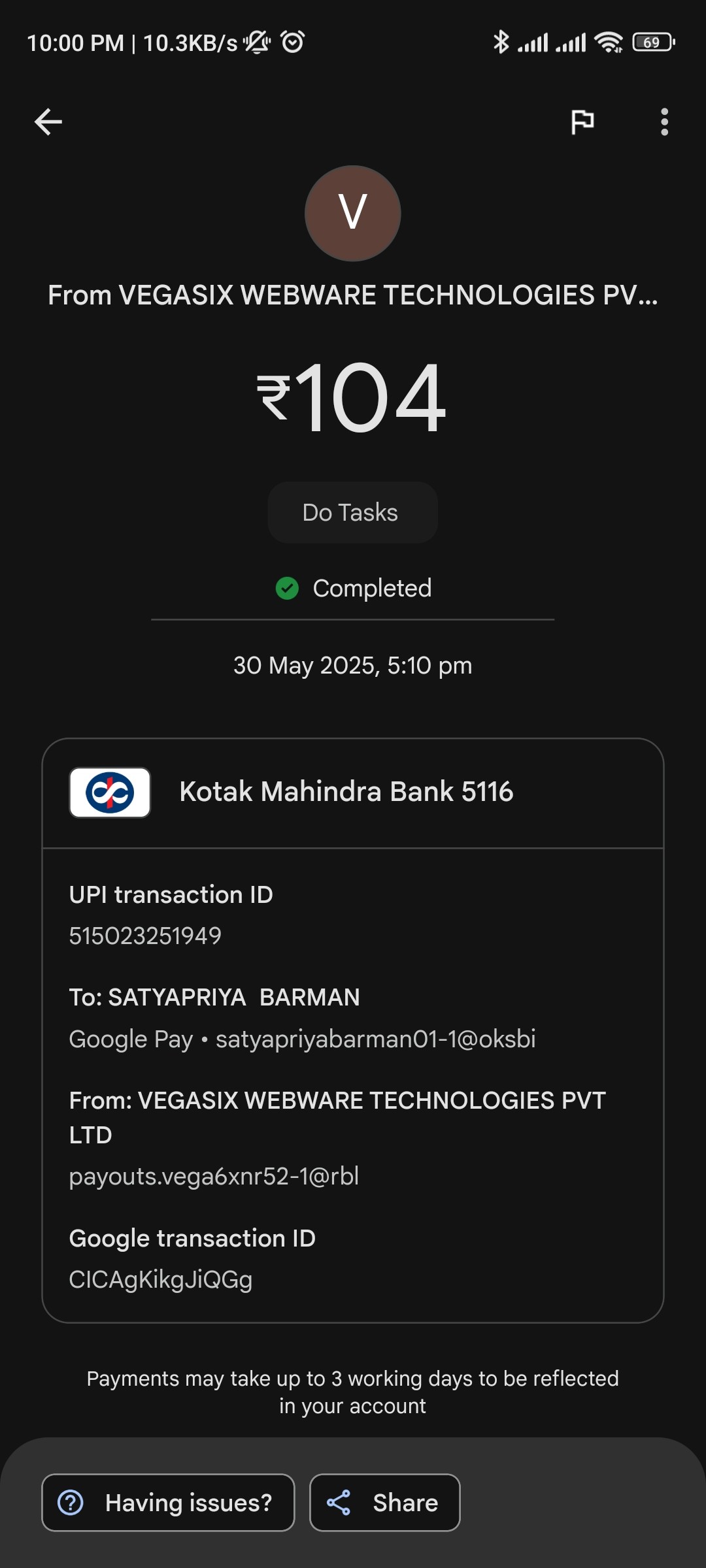Image resolution: width=706 pixels, height=1568 pixels.
Task: Go back using the arrow
Action: [48, 122]
